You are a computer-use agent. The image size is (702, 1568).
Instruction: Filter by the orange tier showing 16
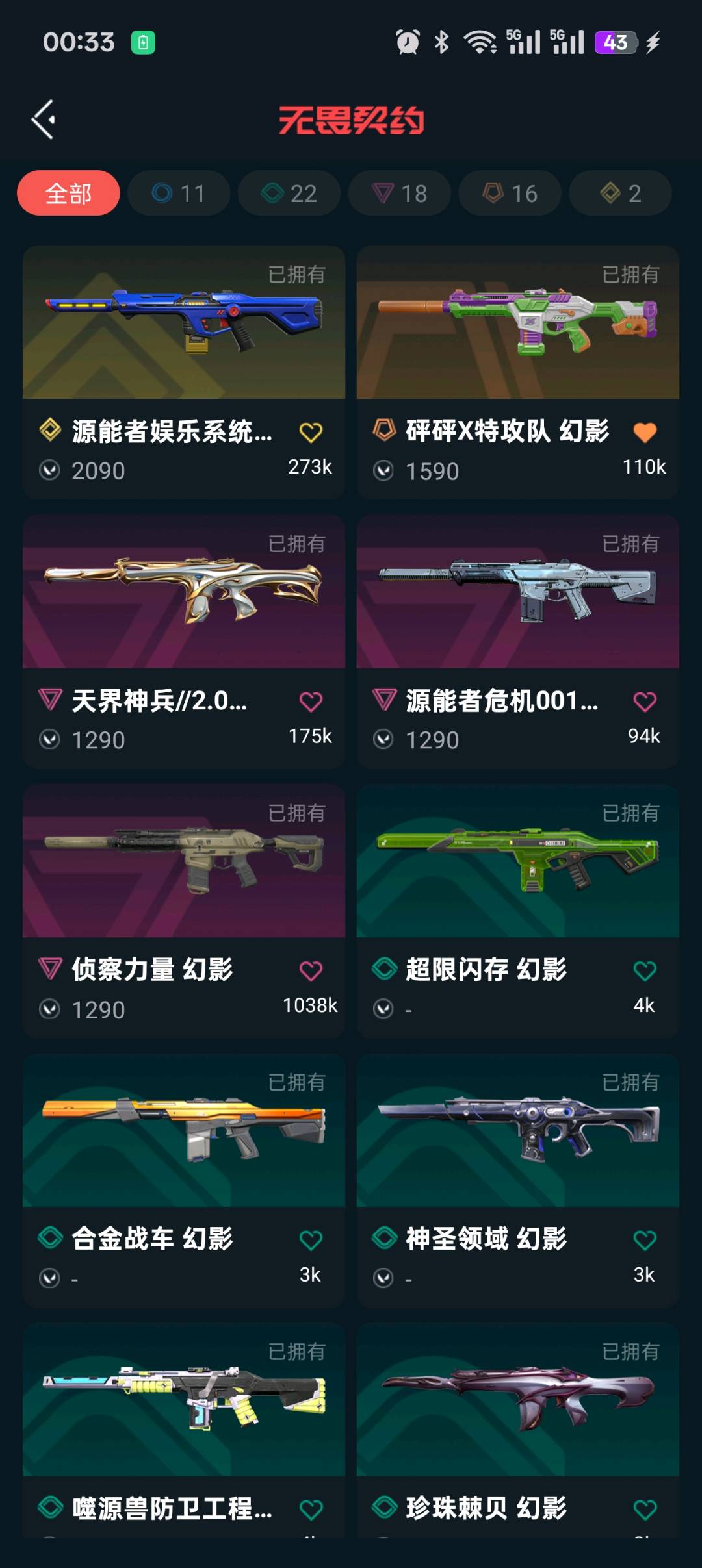pos(510,193)
